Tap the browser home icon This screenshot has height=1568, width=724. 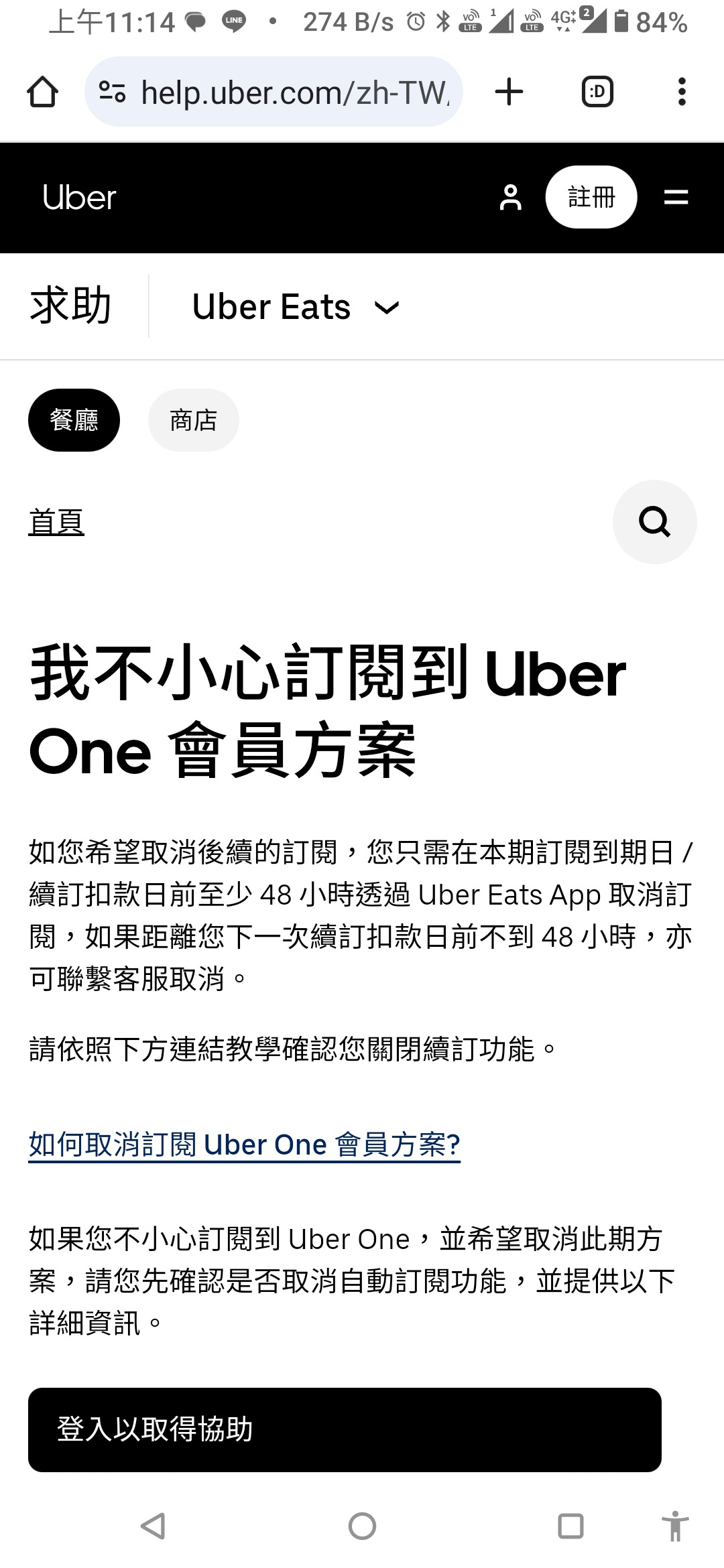42,92
